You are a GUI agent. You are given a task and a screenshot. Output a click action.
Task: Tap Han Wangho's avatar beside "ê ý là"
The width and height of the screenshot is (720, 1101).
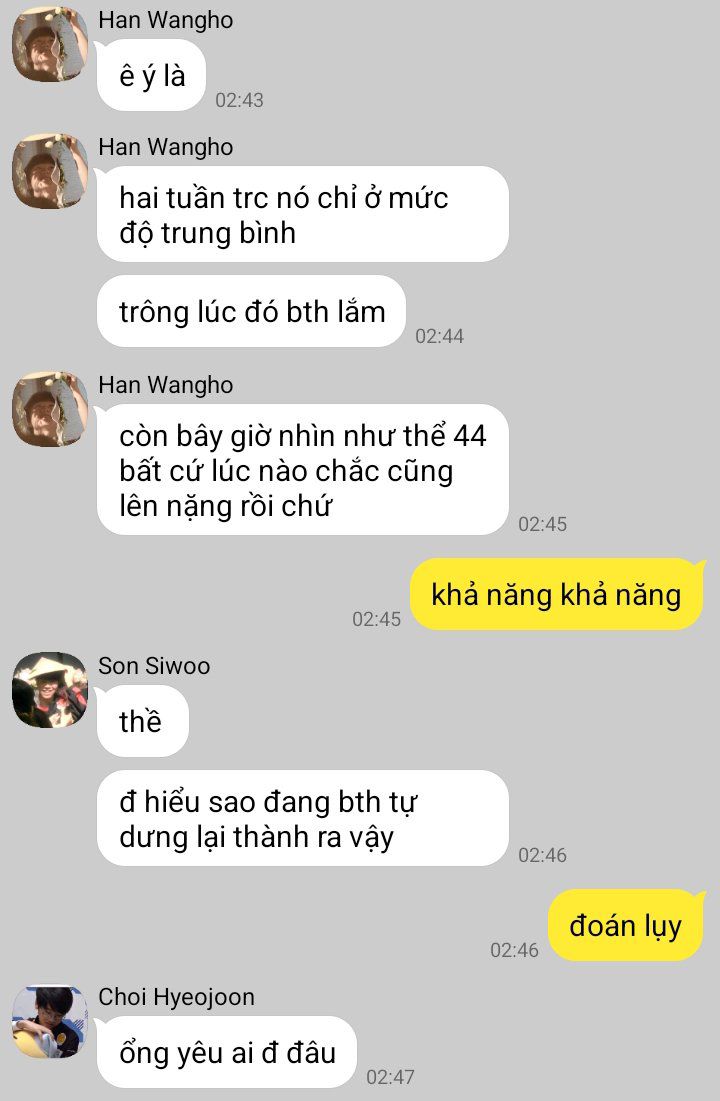50,44
